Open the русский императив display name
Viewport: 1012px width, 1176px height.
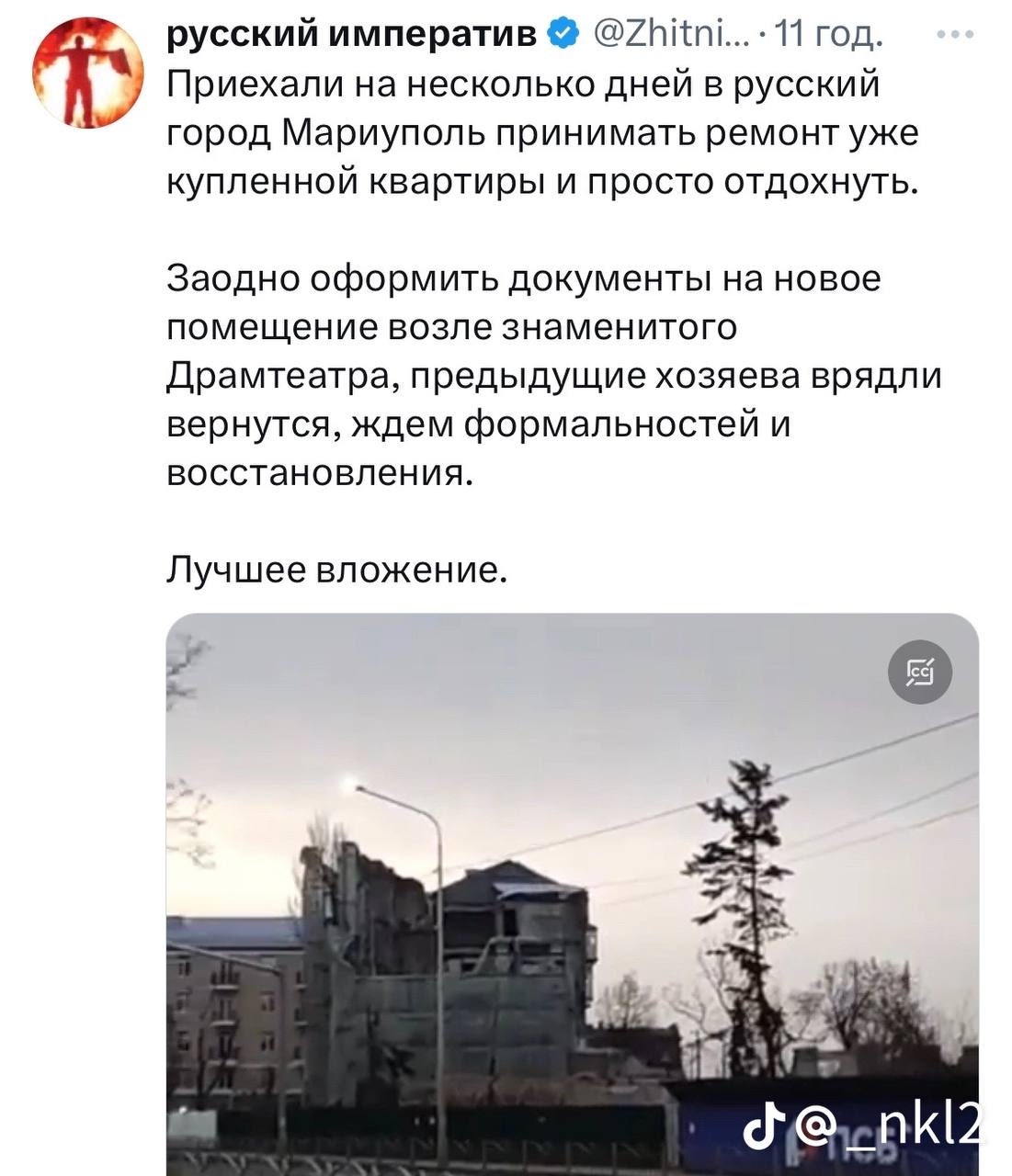(352, 35)
